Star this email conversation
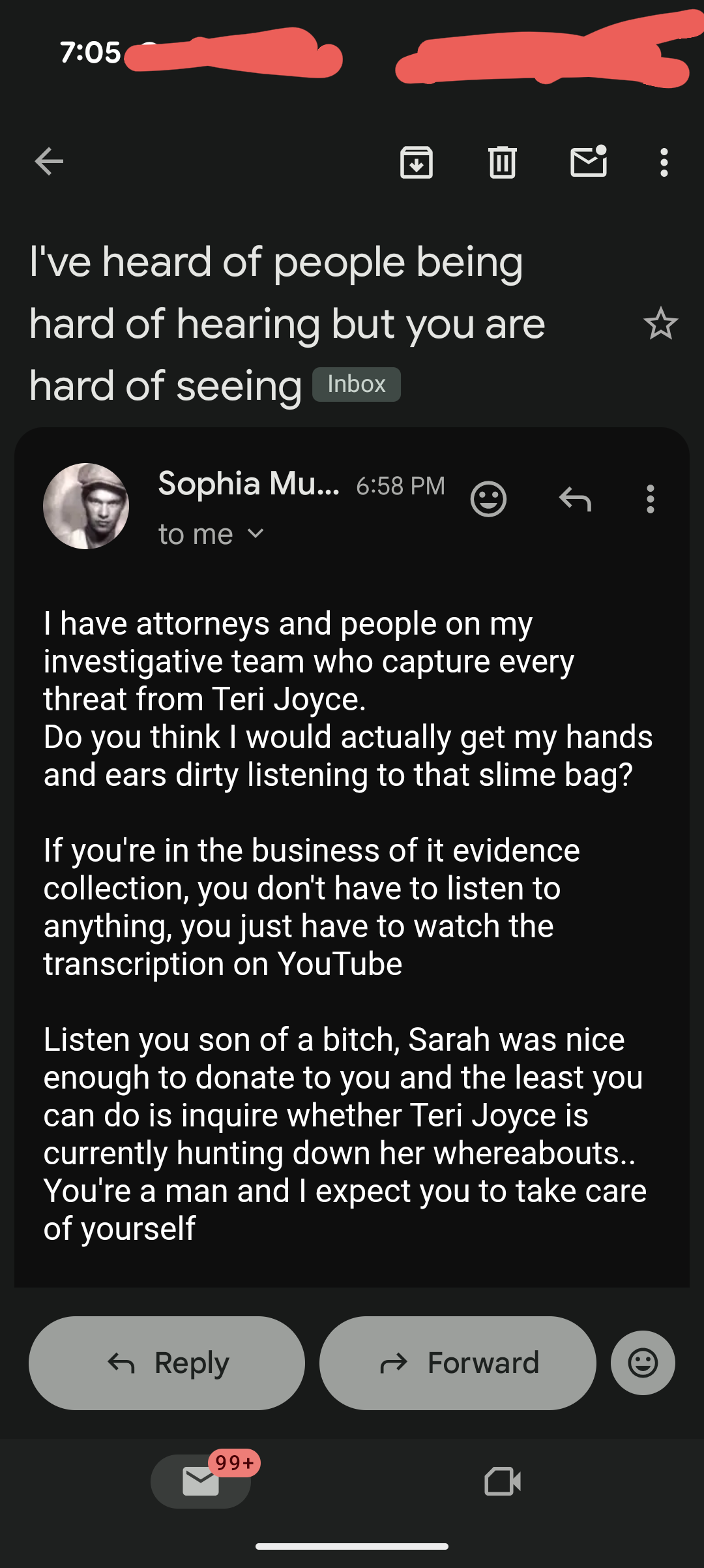 660,324
